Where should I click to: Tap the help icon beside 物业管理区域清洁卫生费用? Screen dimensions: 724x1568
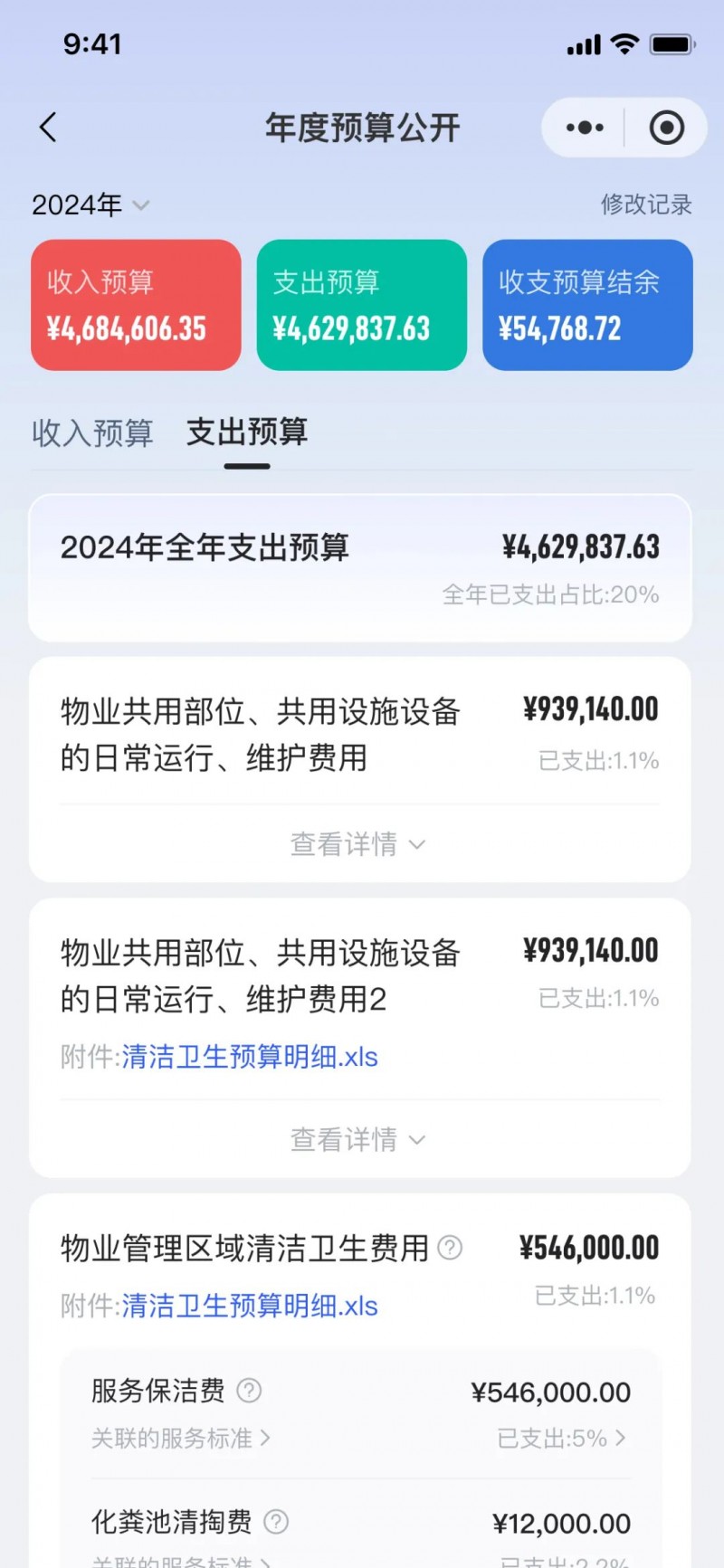(x=450, y=1249)
